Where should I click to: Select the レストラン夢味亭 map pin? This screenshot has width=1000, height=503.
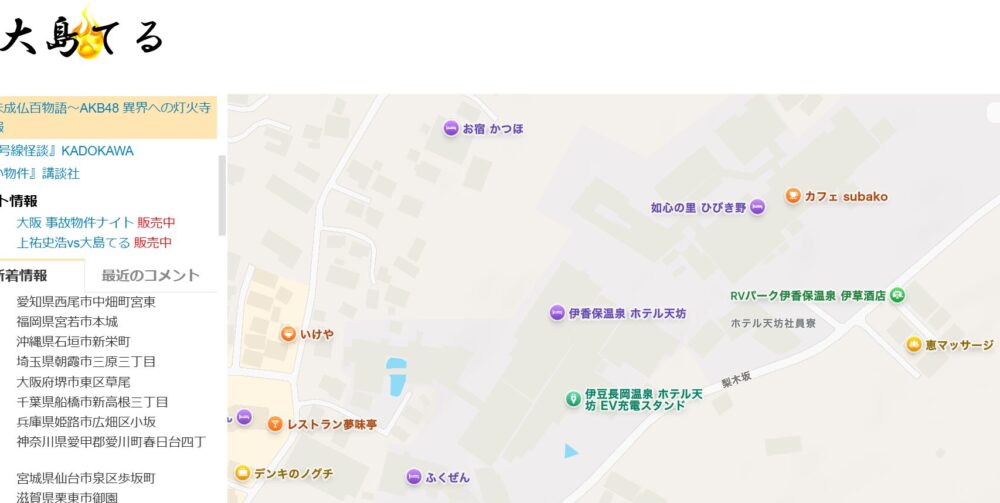coord(275,424)
